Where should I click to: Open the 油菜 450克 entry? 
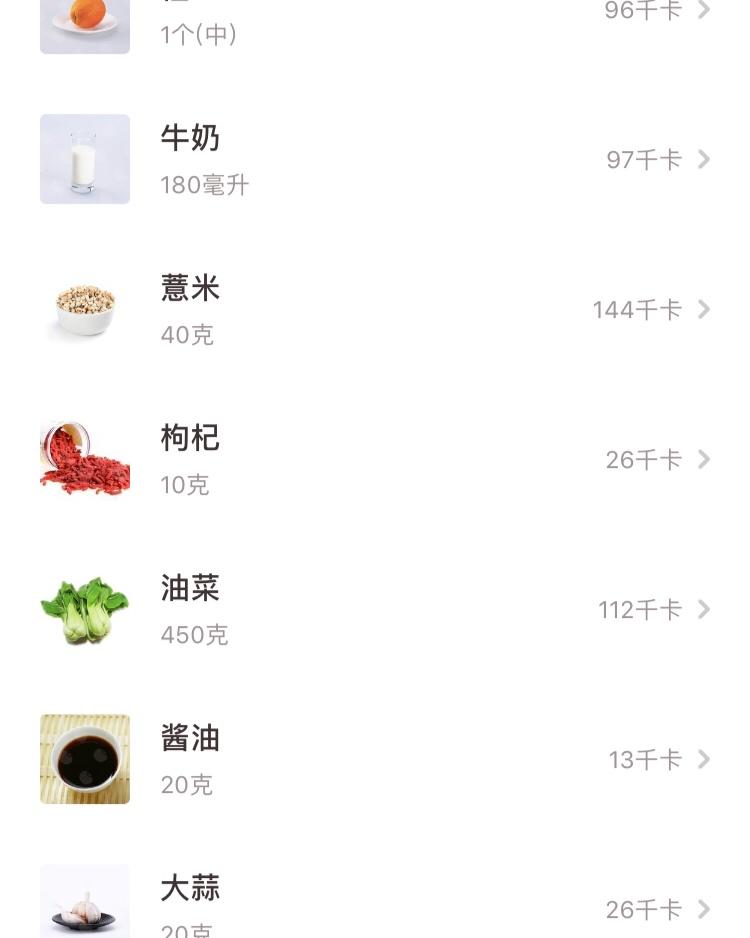(x=375, y=610)
